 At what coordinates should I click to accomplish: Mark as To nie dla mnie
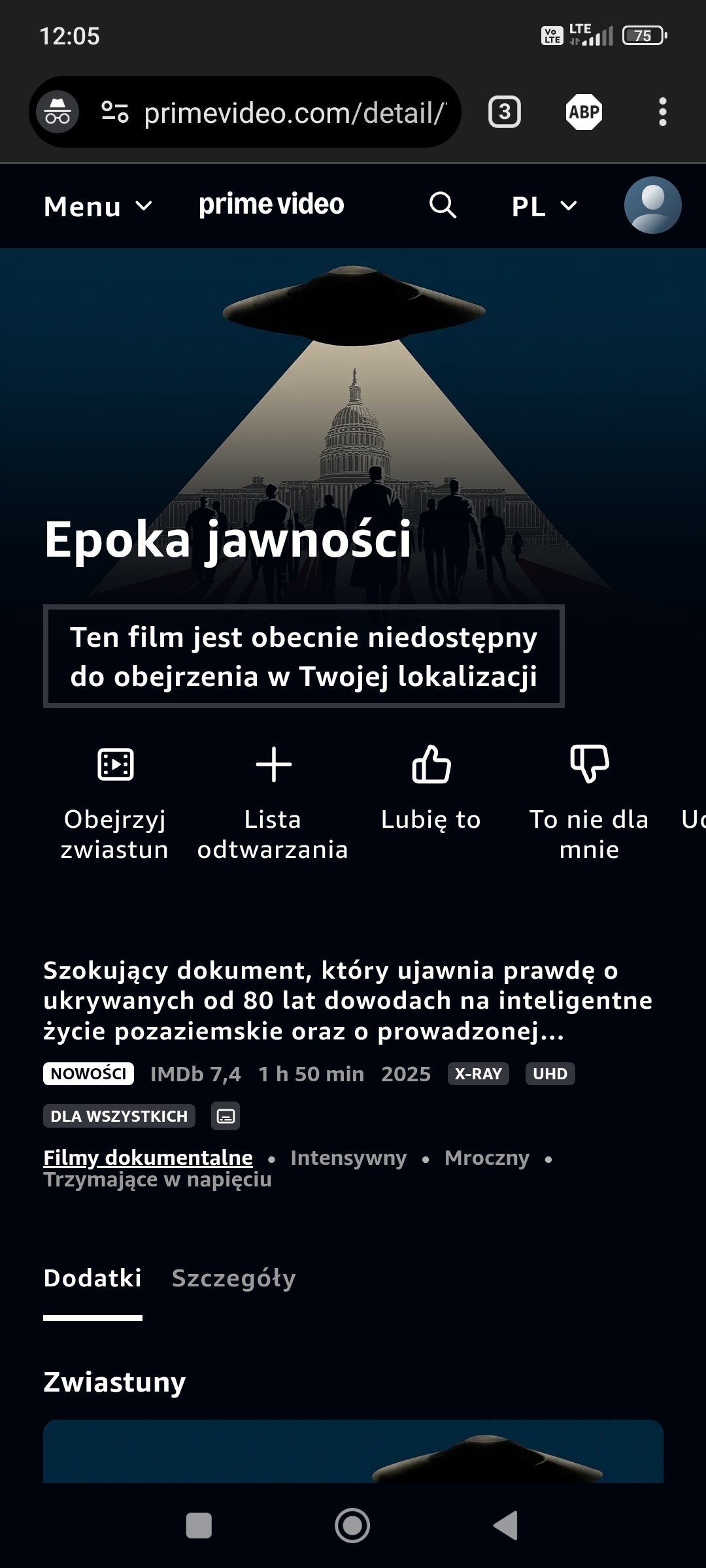click(589, 801)
